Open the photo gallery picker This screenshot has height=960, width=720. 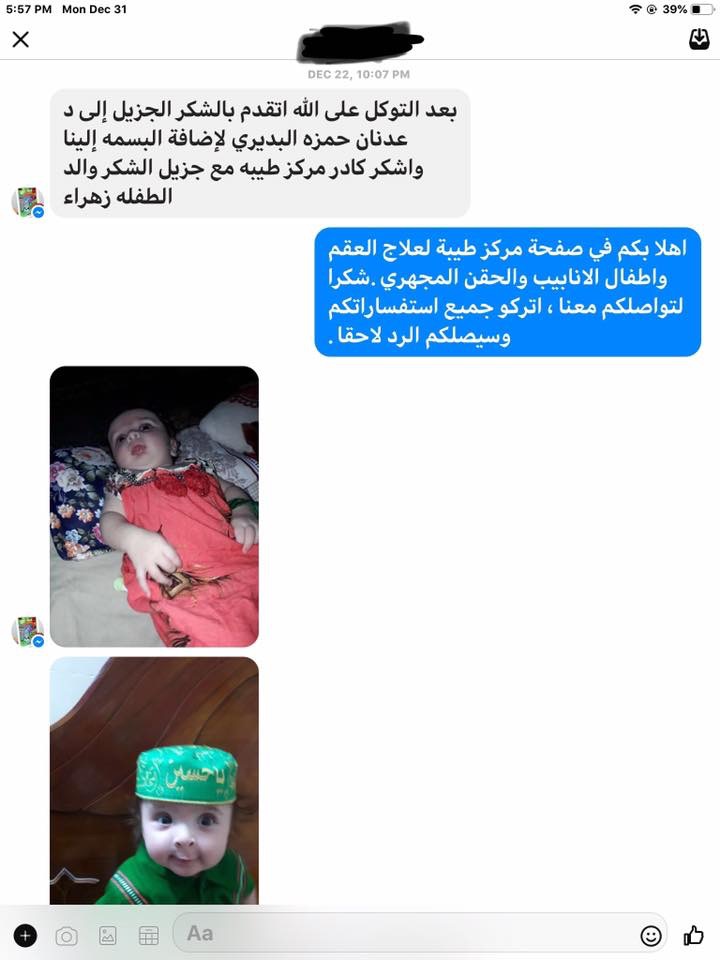107,936
